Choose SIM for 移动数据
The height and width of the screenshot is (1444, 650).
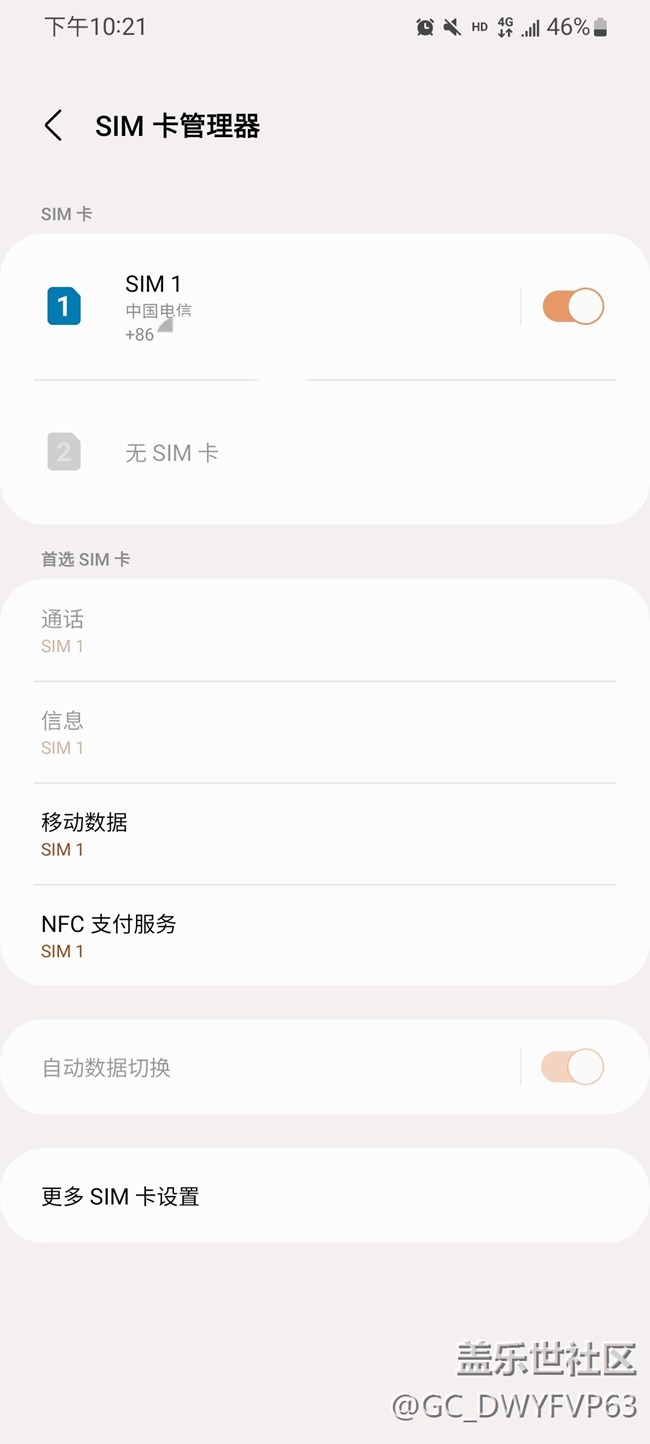(324, 834)
